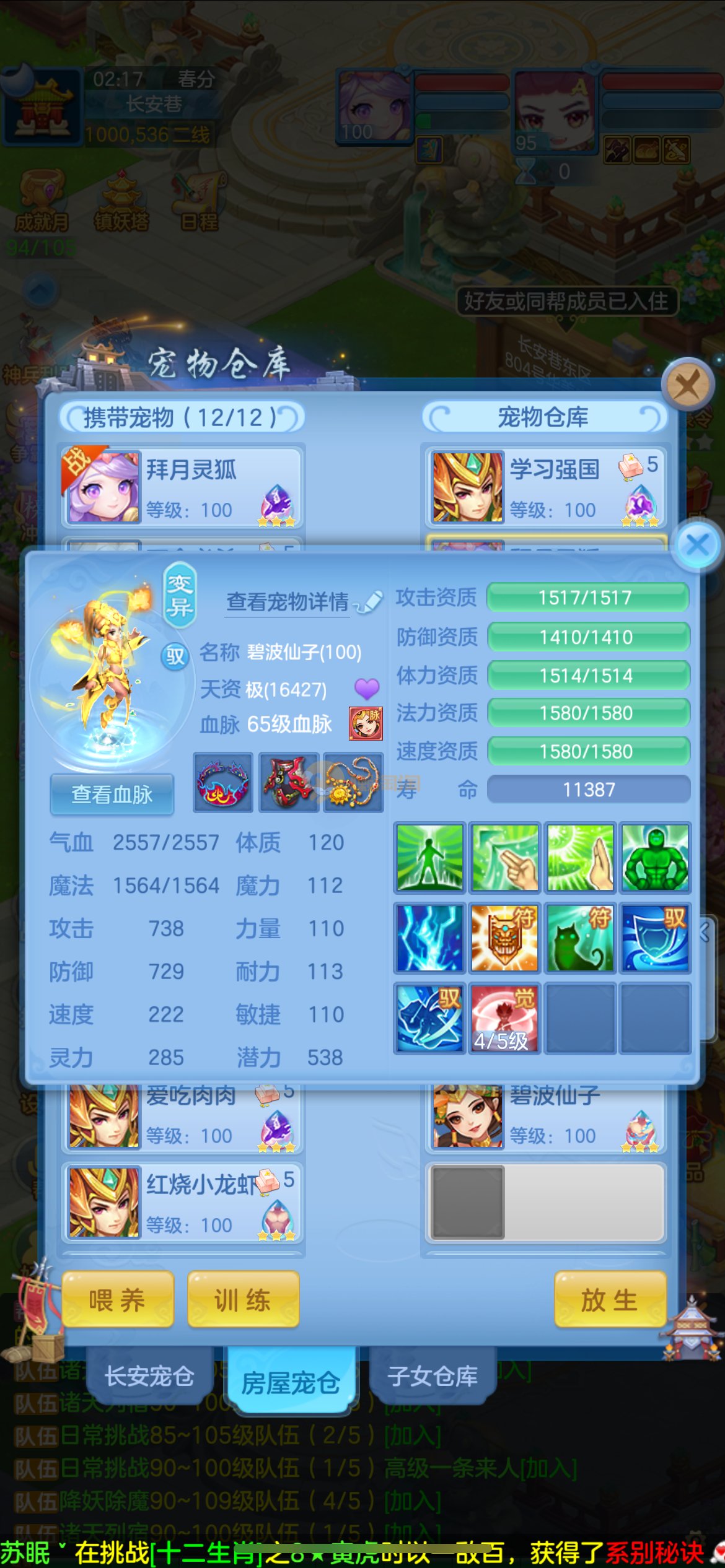Open 查看宠物详情 link
Viewport: 725px width, 1568px height.
pos(288,601)
